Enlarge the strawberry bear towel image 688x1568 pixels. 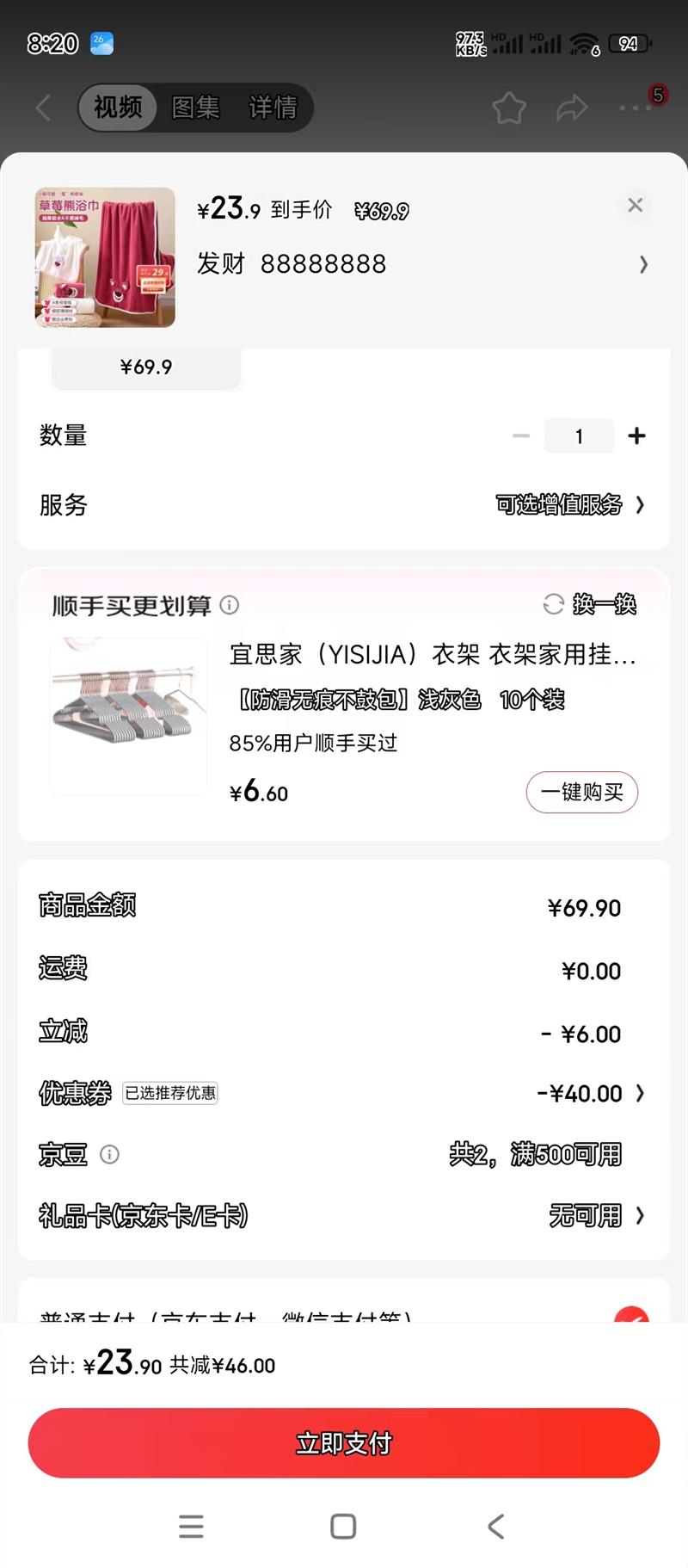(x=105, y=257)
